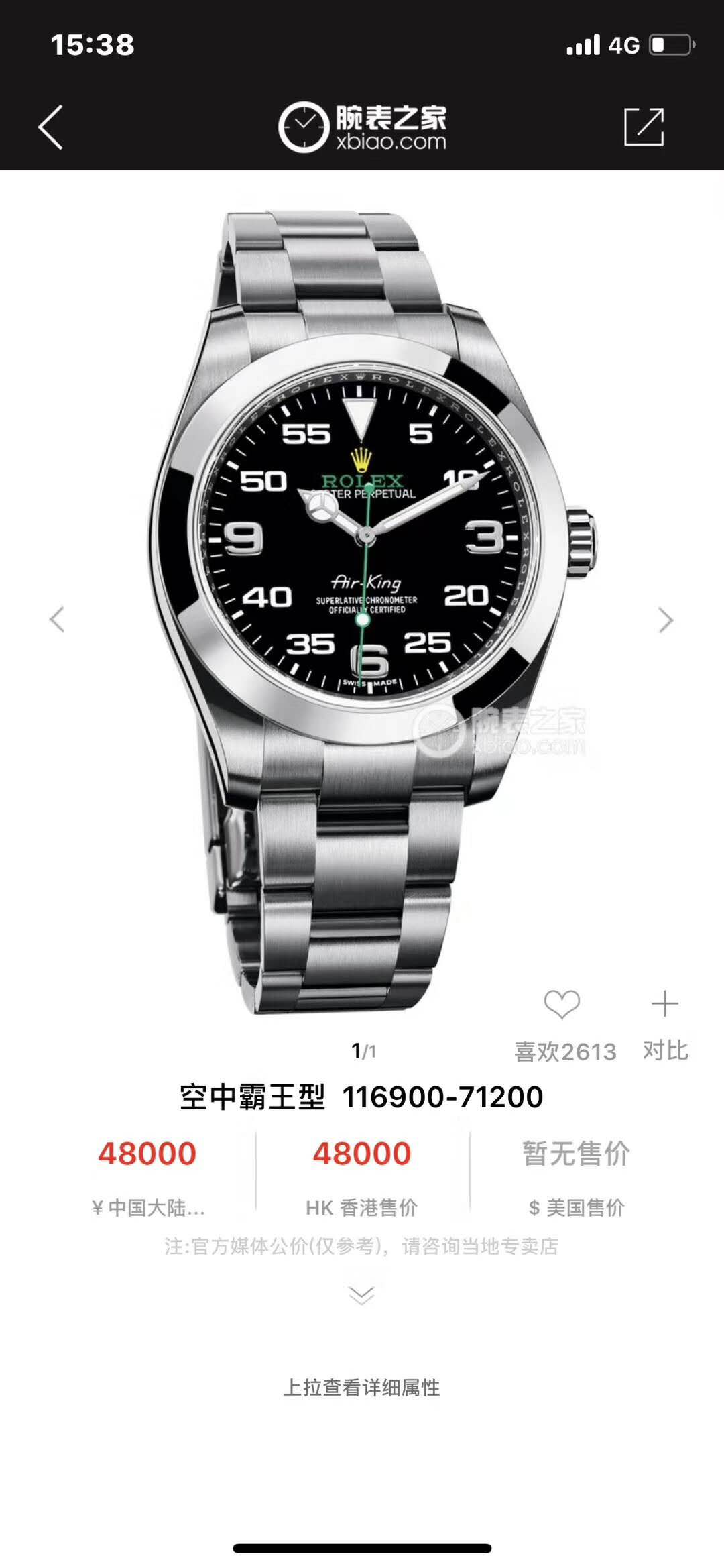Share this watch page
The width and height of the screenshot is (724, 1568).
coord(644,127)
